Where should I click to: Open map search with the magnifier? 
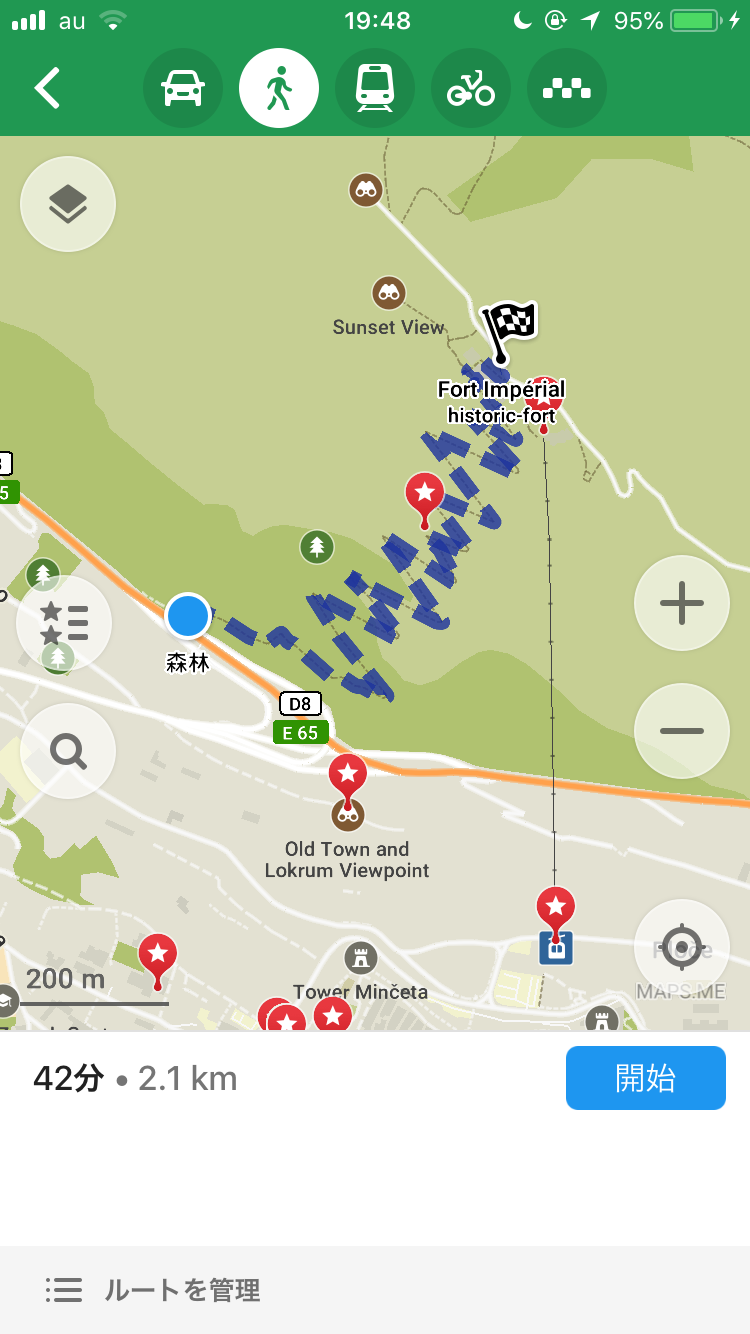(68, 750)
